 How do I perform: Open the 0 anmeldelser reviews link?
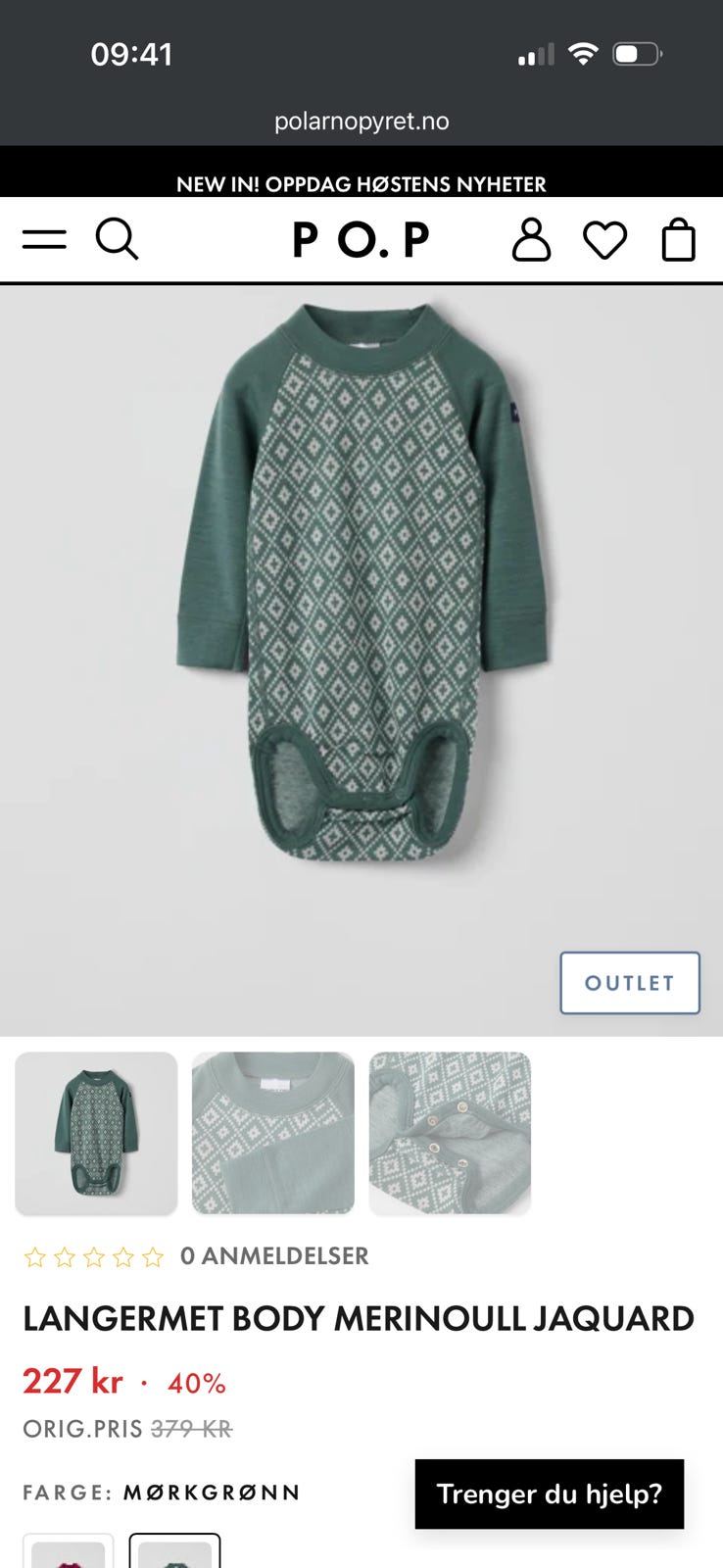coord(274,1256)
